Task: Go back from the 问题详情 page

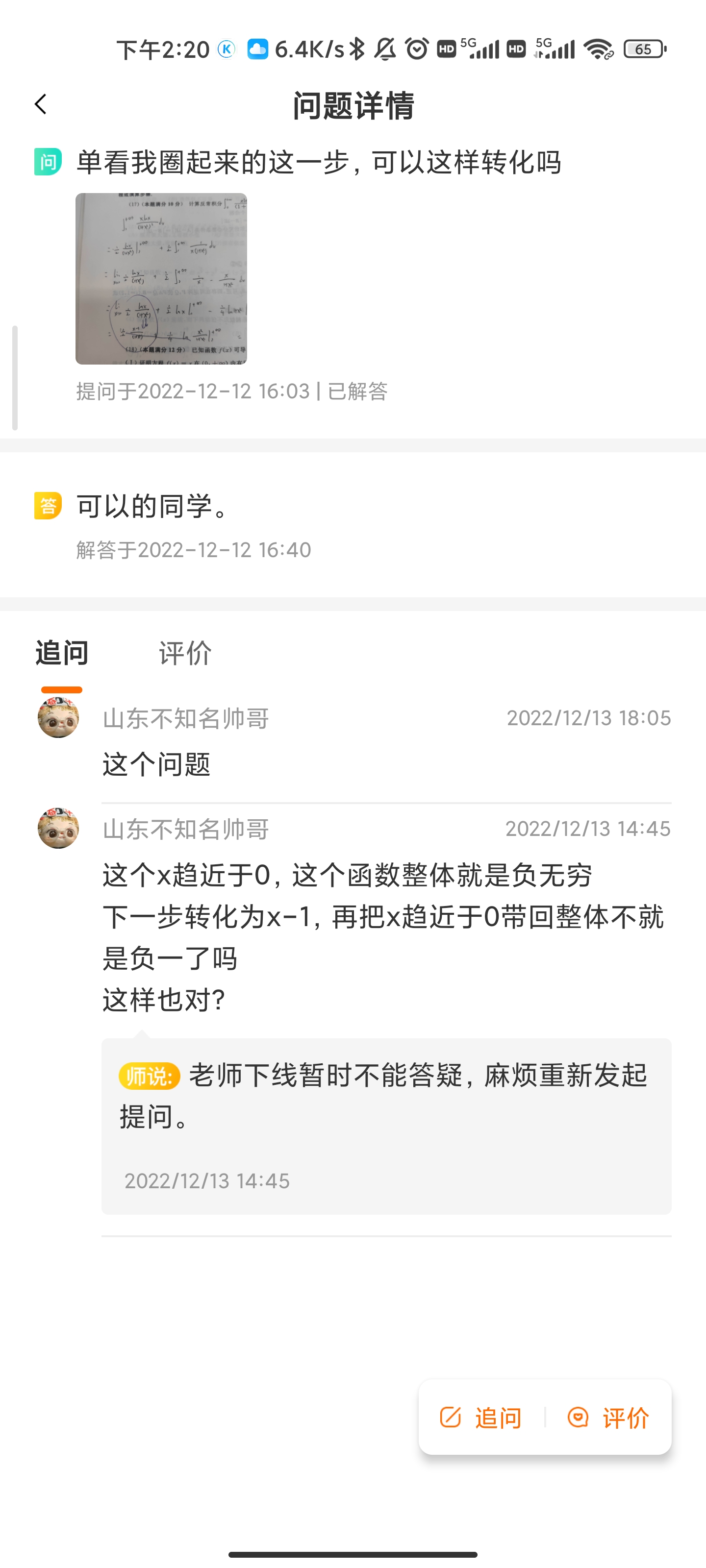Action: pyautogui.click(x=41, y=104)
